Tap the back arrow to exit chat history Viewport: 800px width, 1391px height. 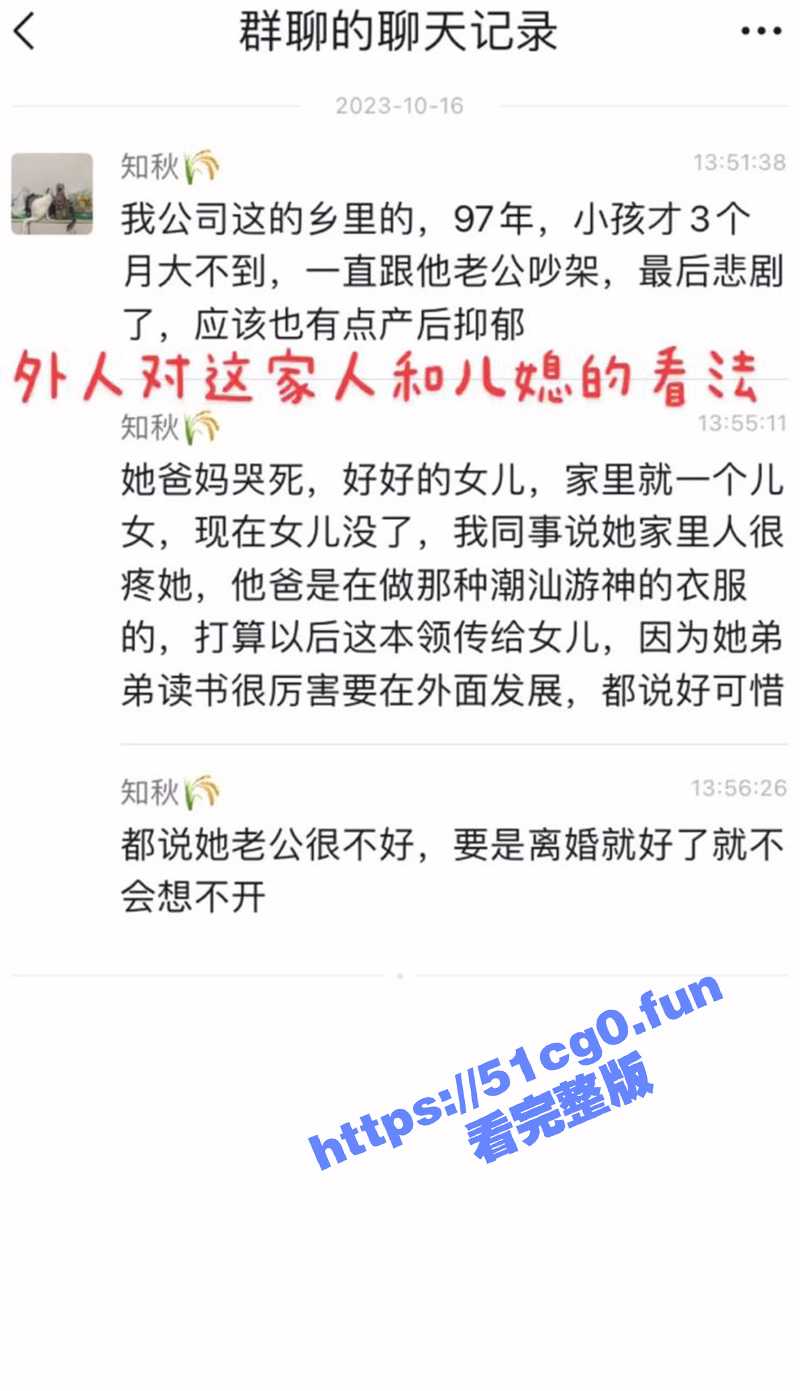[24, 31]
